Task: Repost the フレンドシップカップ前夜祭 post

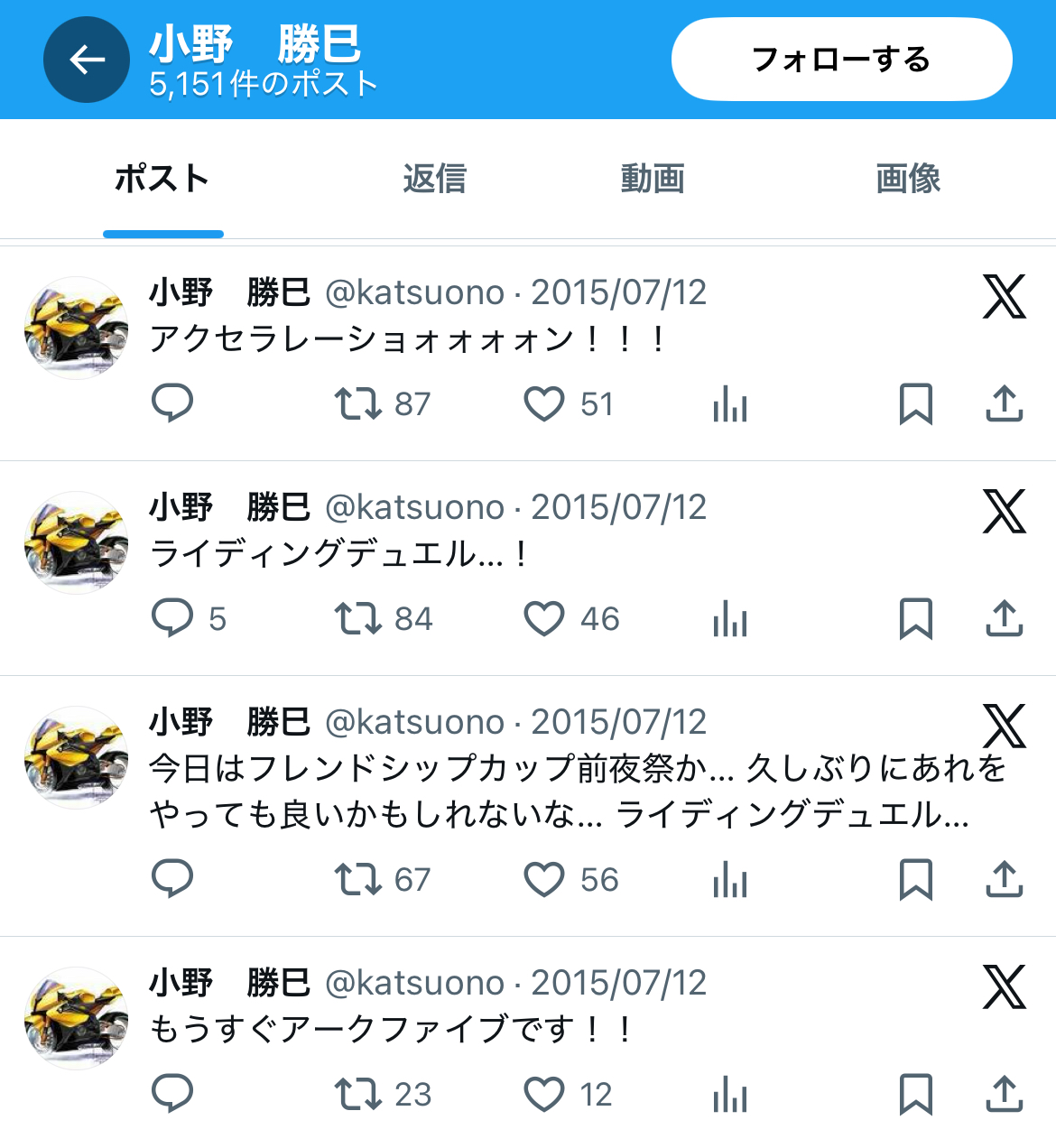Action: [x=358, y=879]
